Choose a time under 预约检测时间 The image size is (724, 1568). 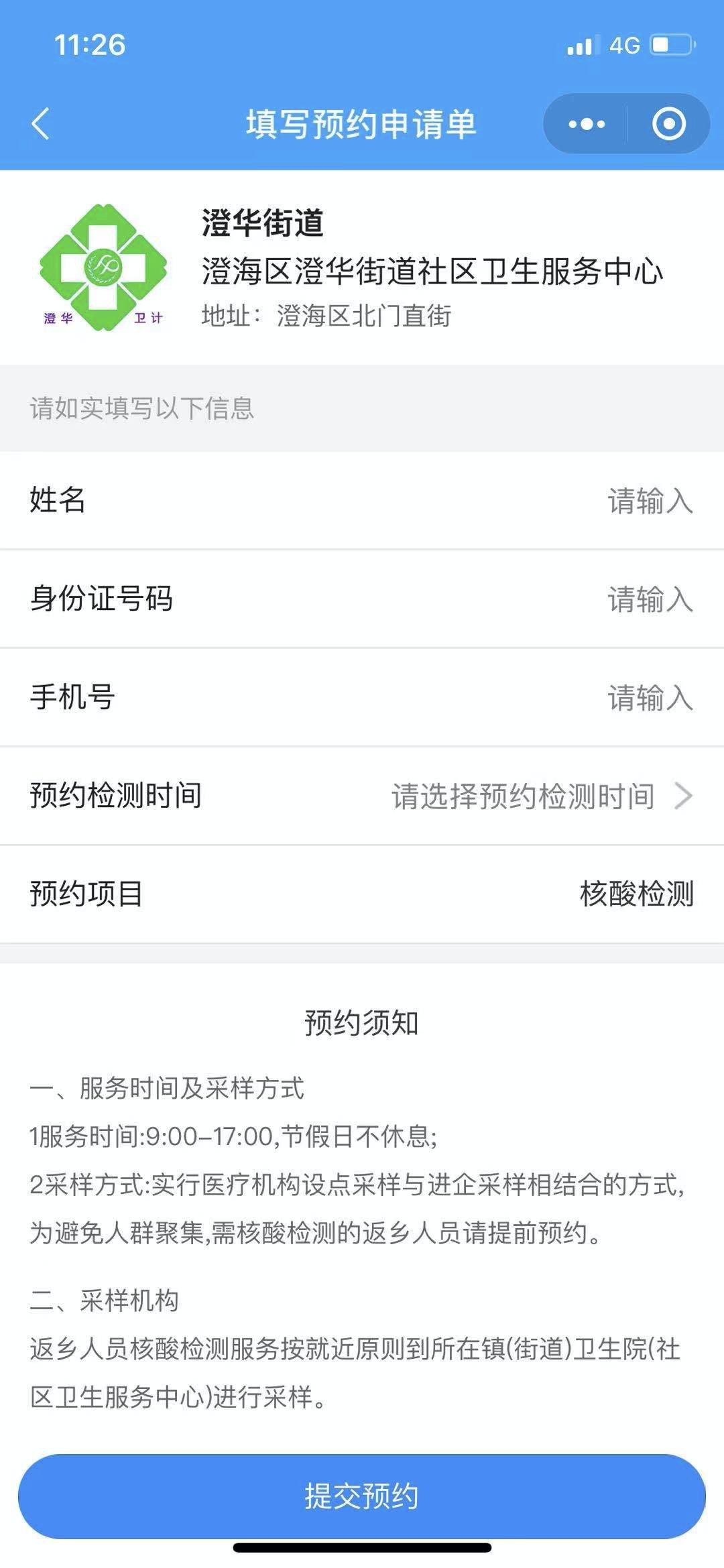pyautogui.click(x=540, y=796)
